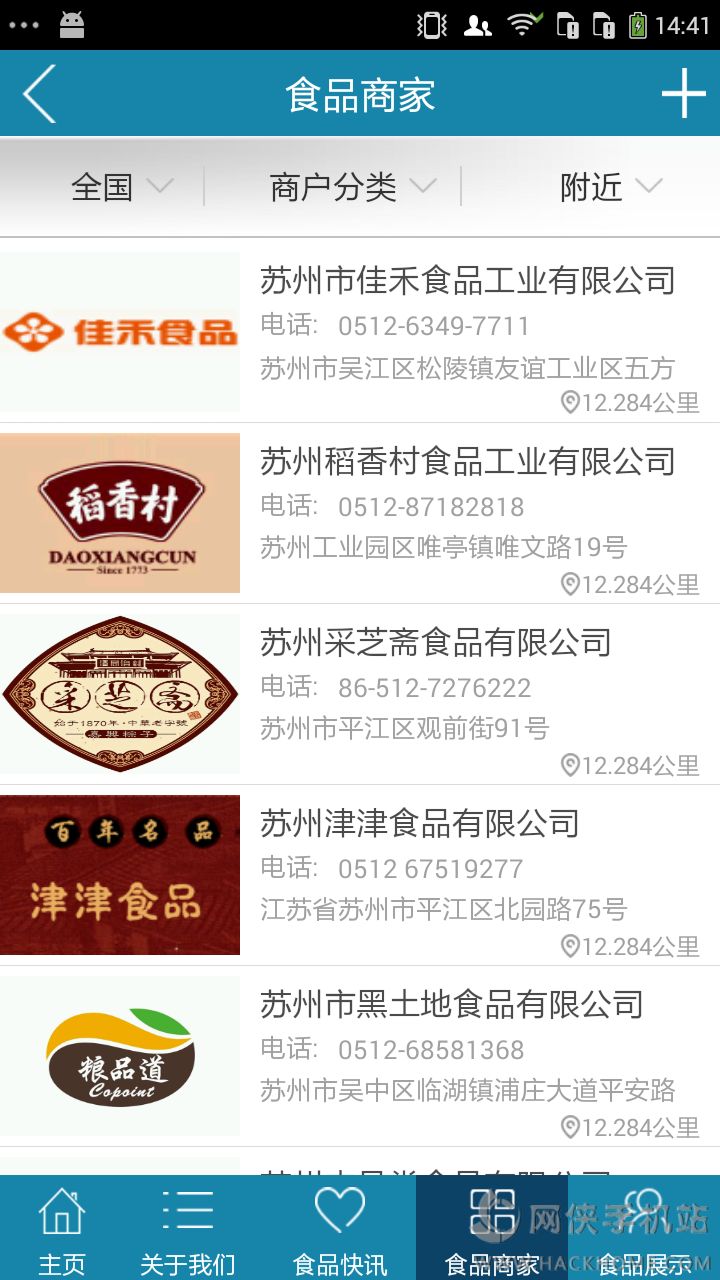Select the 苏州采芝斋食品有限公司 merchant

pos(435,643)
